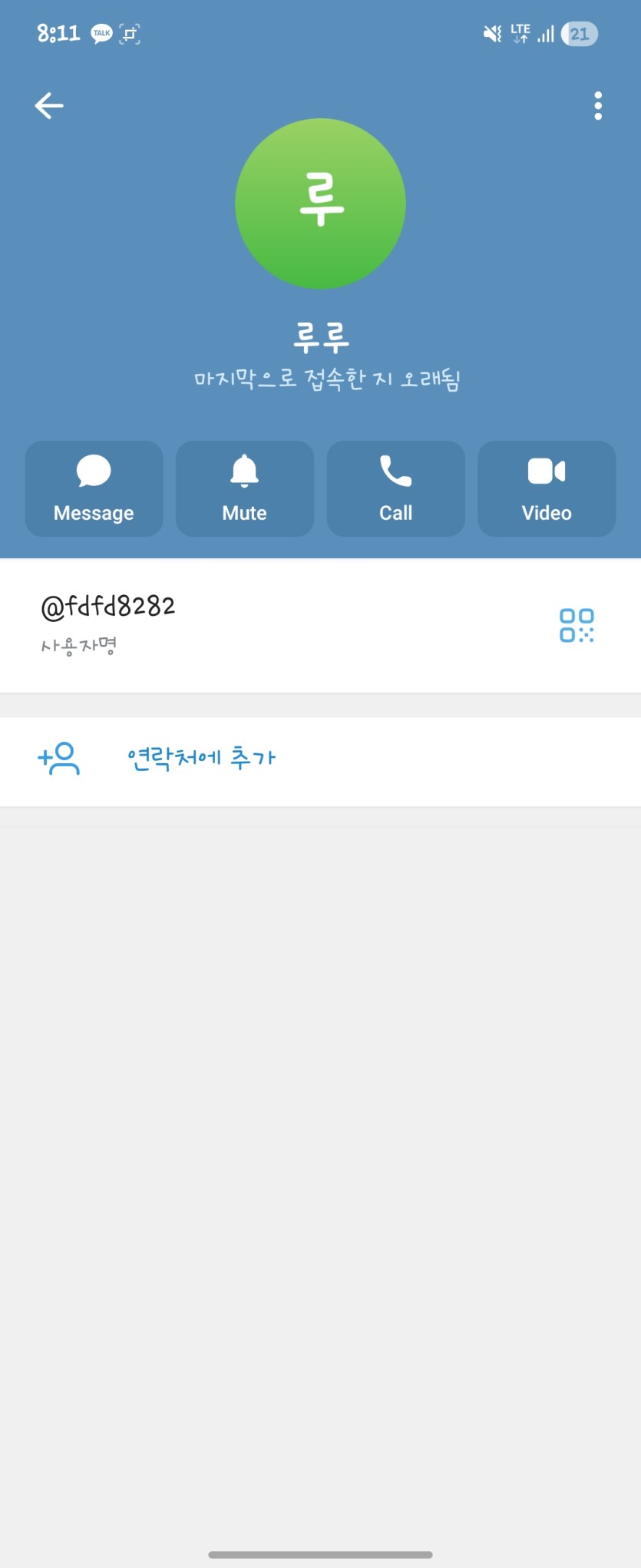The image size is (641, 1568).
Task: Mute notifications for 루루
Action: coord(245,488)
